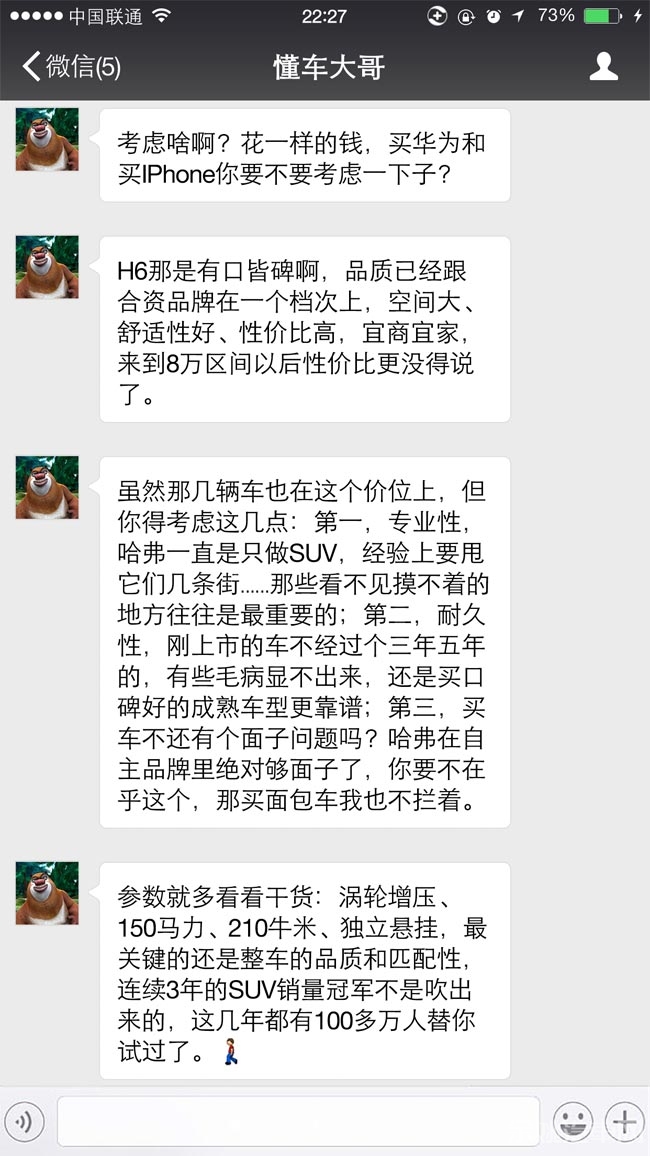Open the plus attachments menu
Image resolution: width=650 pixels, height=1156 pixels.
pos(625,1122)
